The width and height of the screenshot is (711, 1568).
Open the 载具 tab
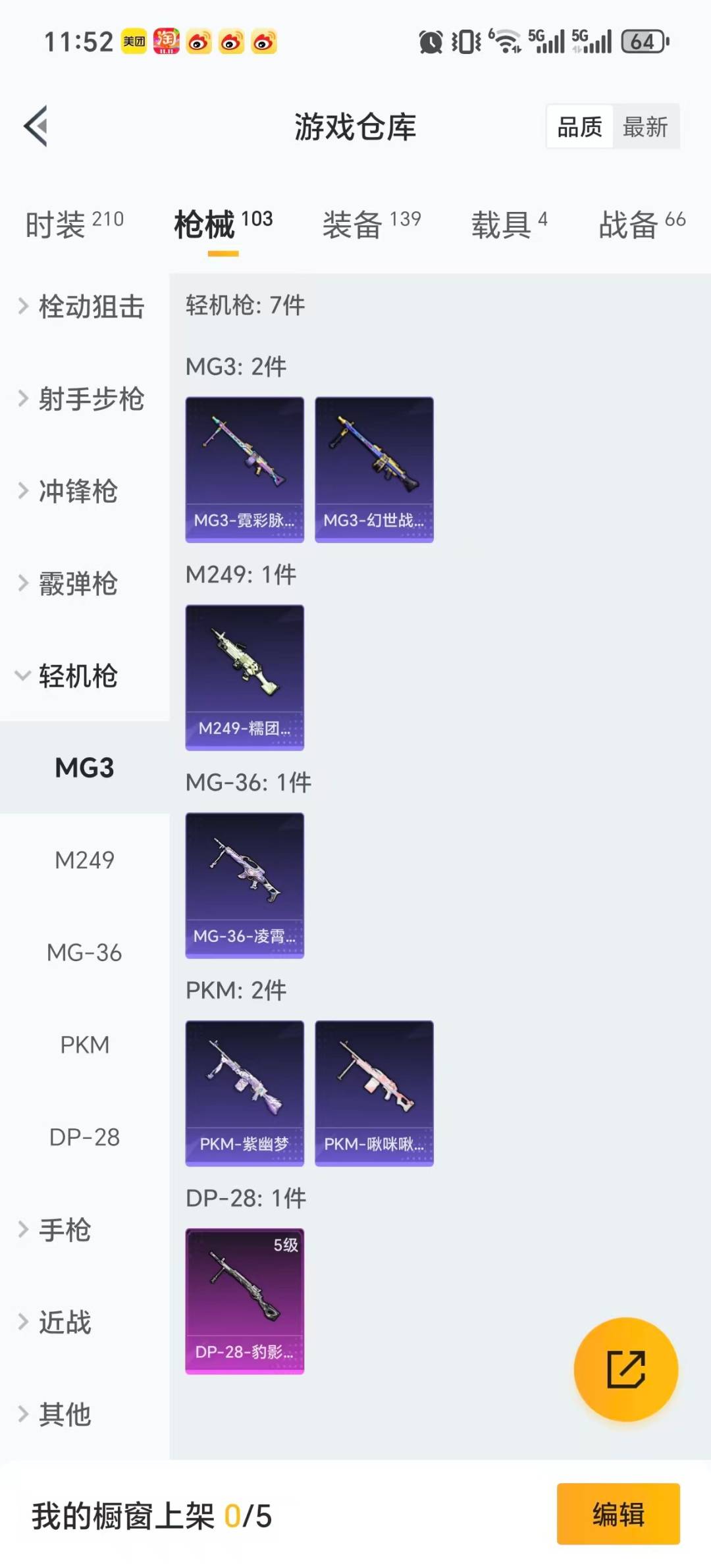pyautogui.click(x=508, y=224)
